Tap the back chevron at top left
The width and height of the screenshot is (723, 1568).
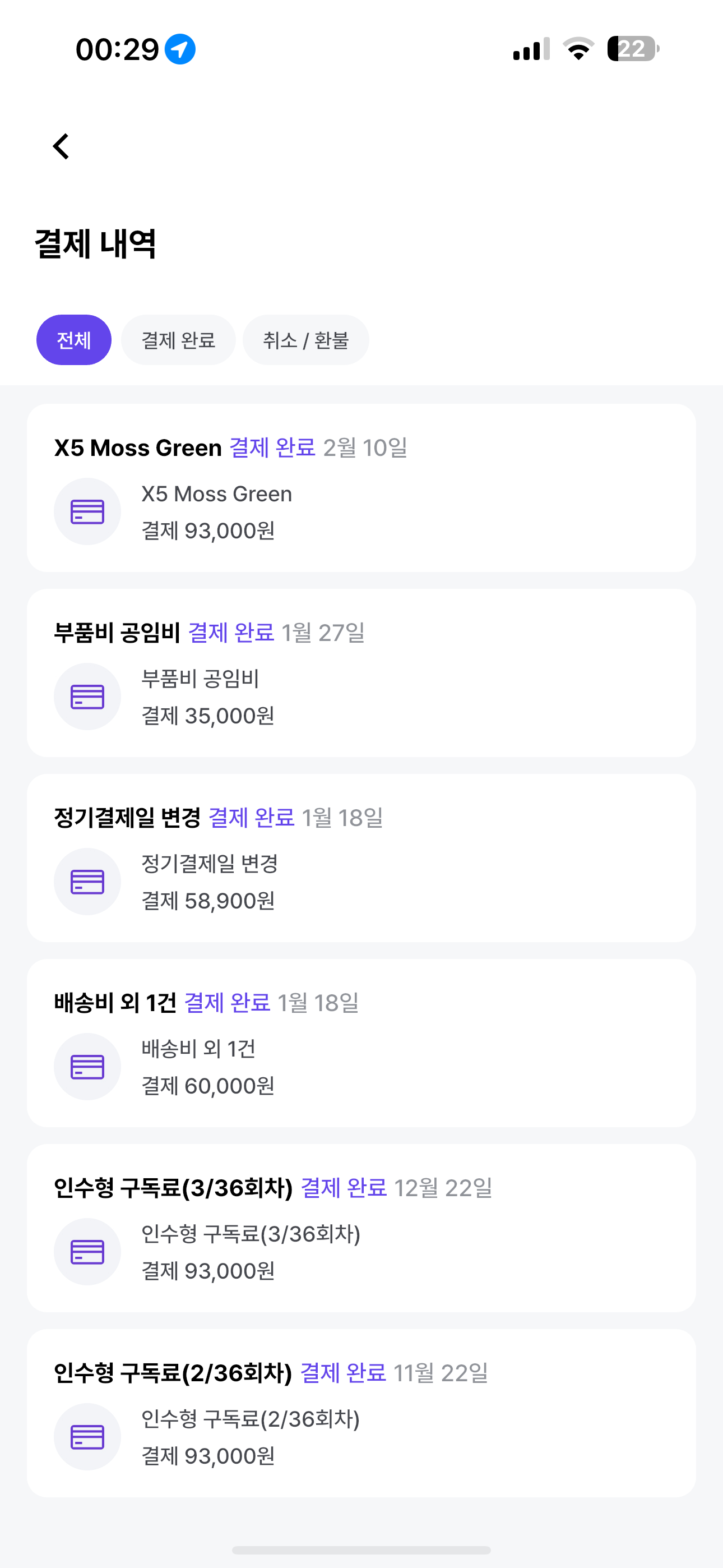(x=61, y=145)
